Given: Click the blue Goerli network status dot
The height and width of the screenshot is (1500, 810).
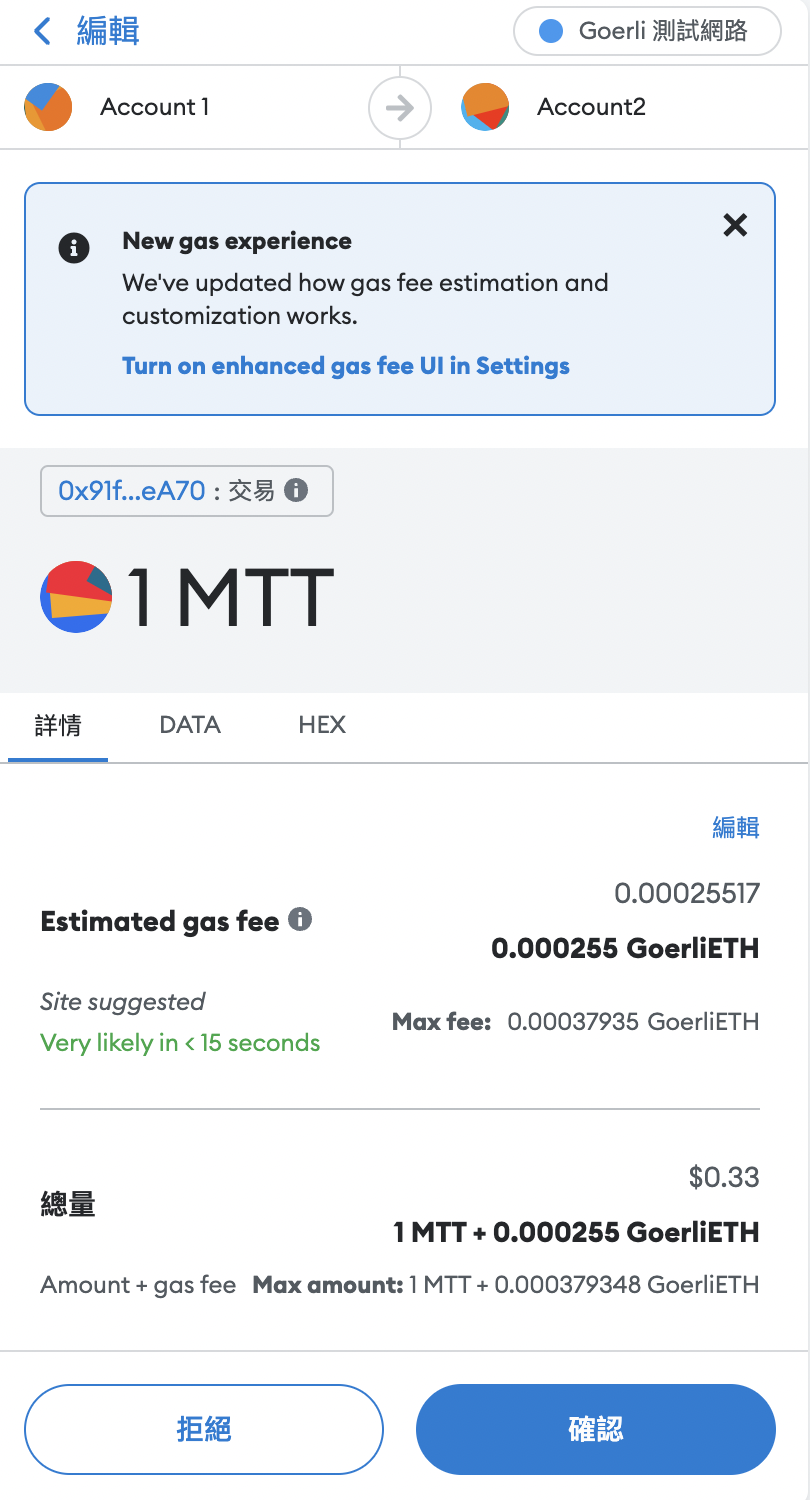Looking at the screenshot, I should click(550, 31).
